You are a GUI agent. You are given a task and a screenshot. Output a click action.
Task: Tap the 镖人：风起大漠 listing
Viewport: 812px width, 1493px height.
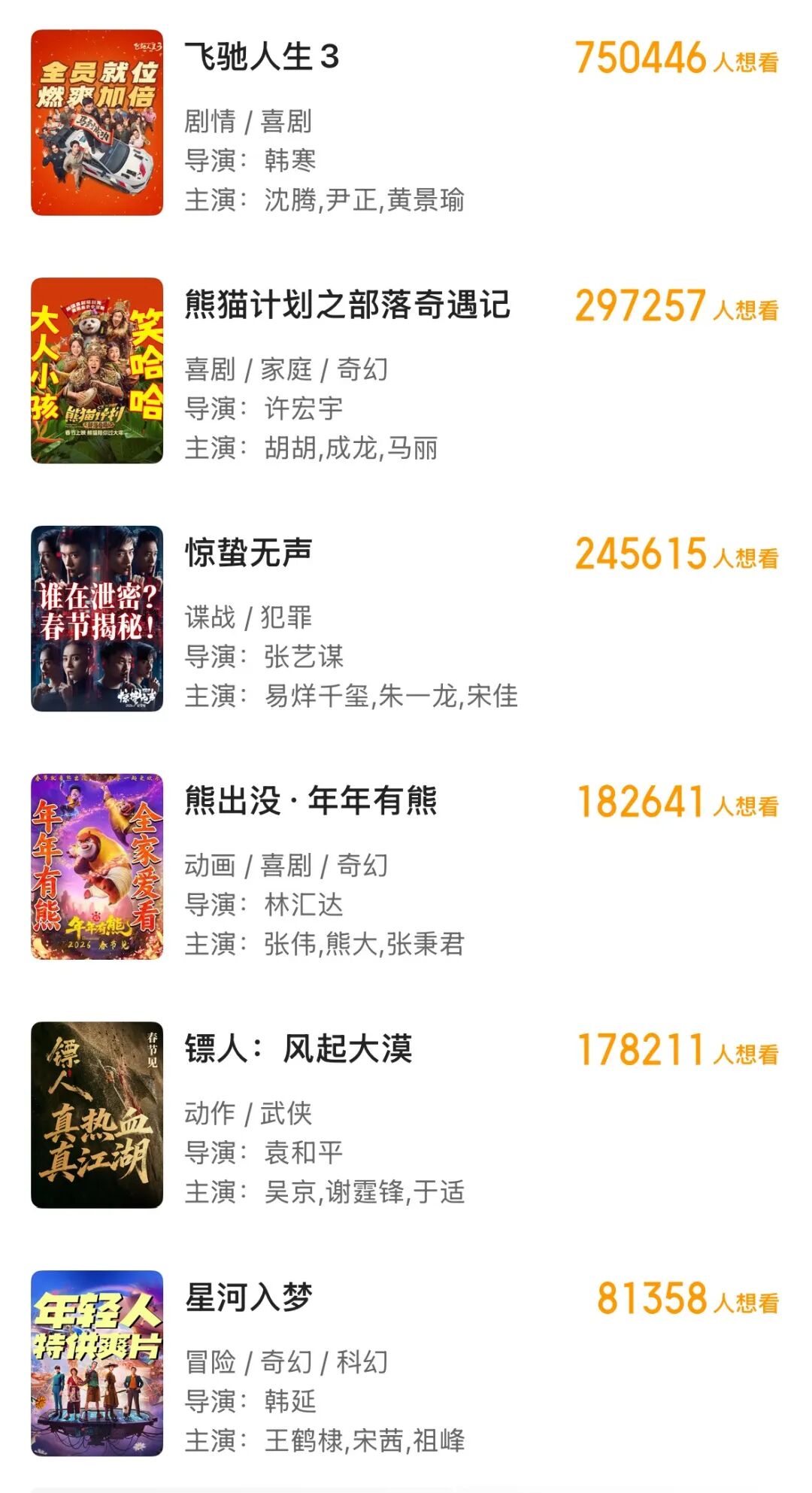(x=298, y=1049)
